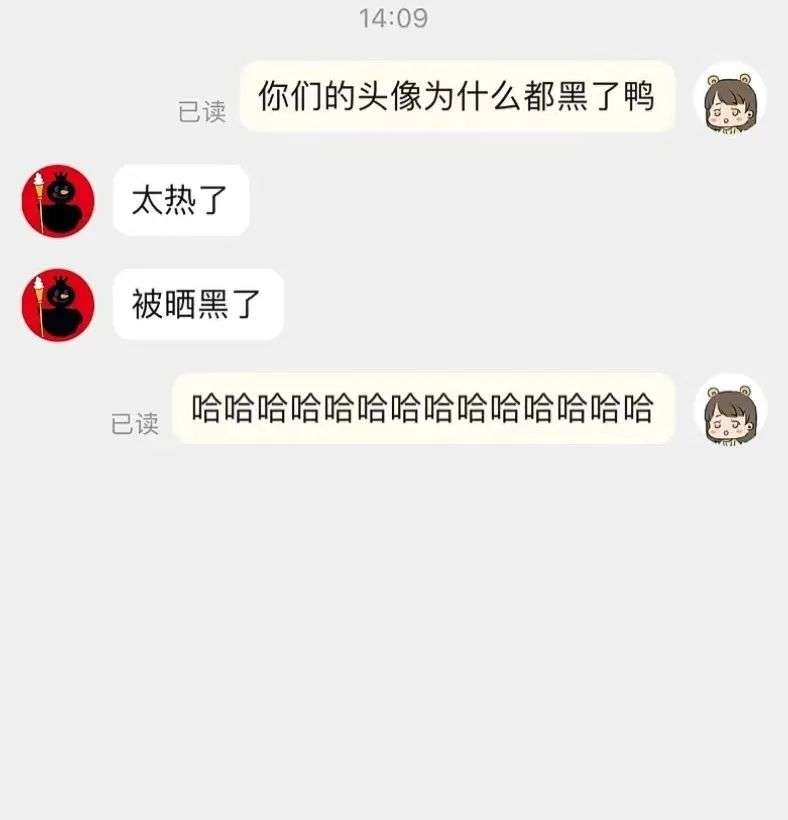Open own avatar beside the 哈哈哈 message
This screenshot has height=820, width=788.
[x=729, y=410]
